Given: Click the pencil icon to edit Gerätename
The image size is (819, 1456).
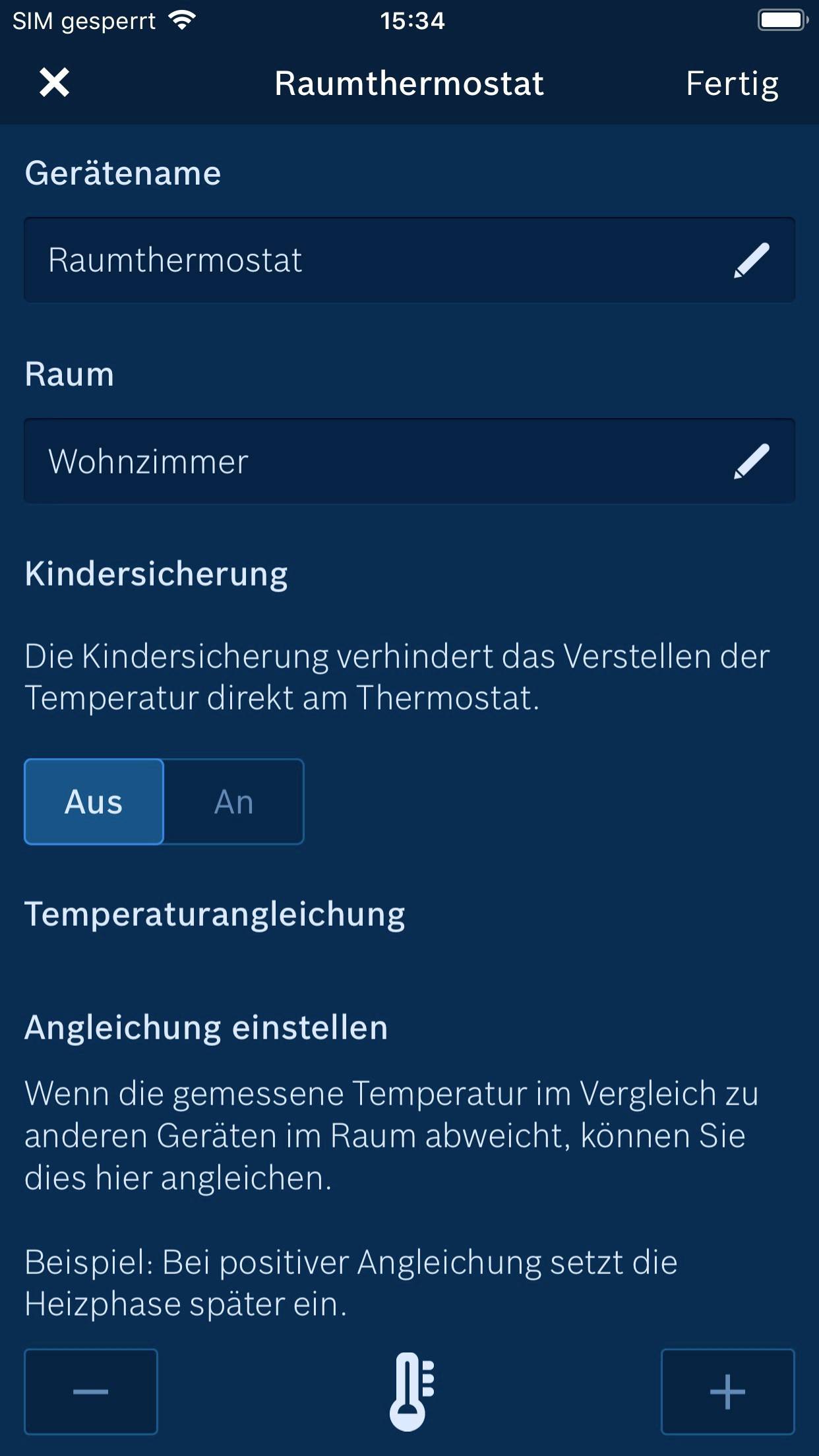Looking at the screenshot, I should pyautogui.click(x=752, y=259).
